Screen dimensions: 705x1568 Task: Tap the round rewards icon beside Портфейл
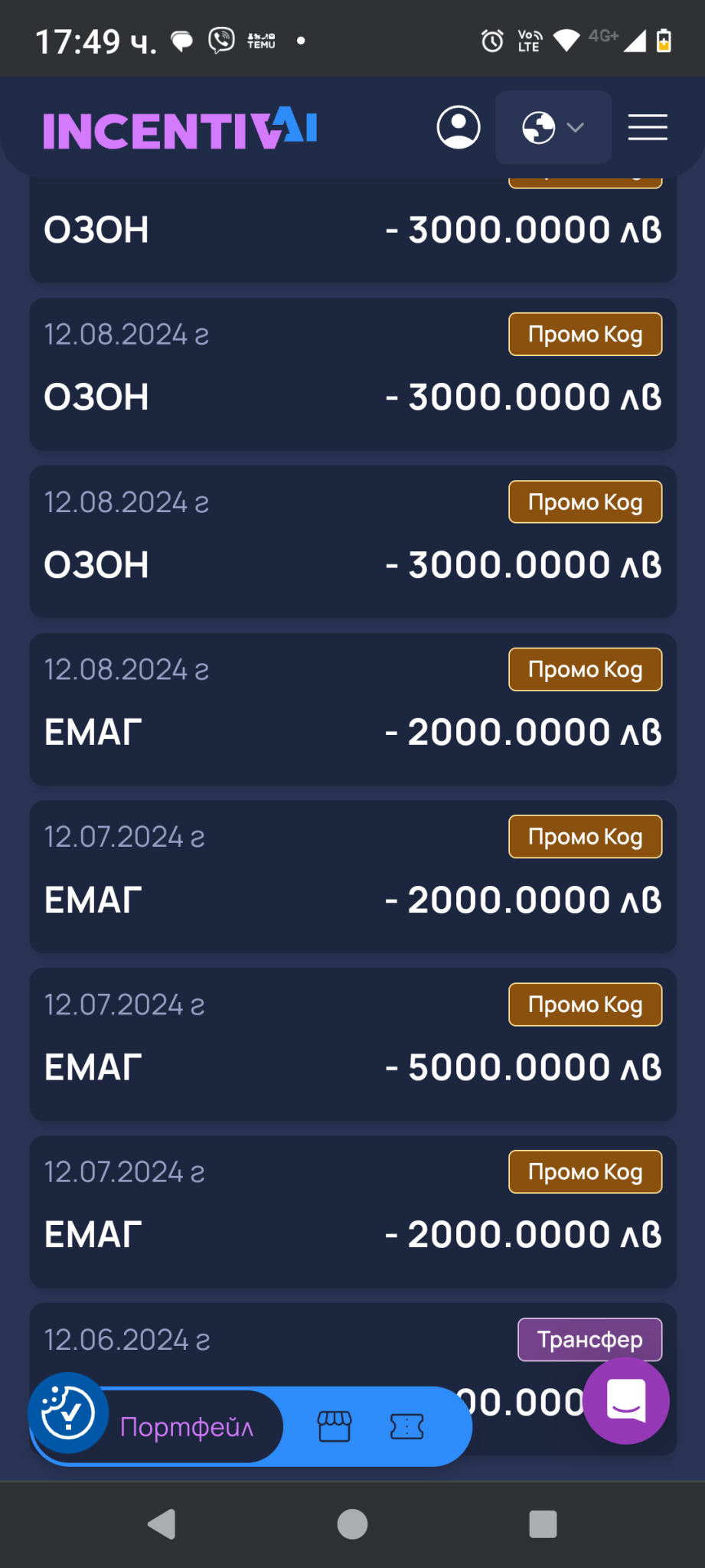coord(68,1413)
